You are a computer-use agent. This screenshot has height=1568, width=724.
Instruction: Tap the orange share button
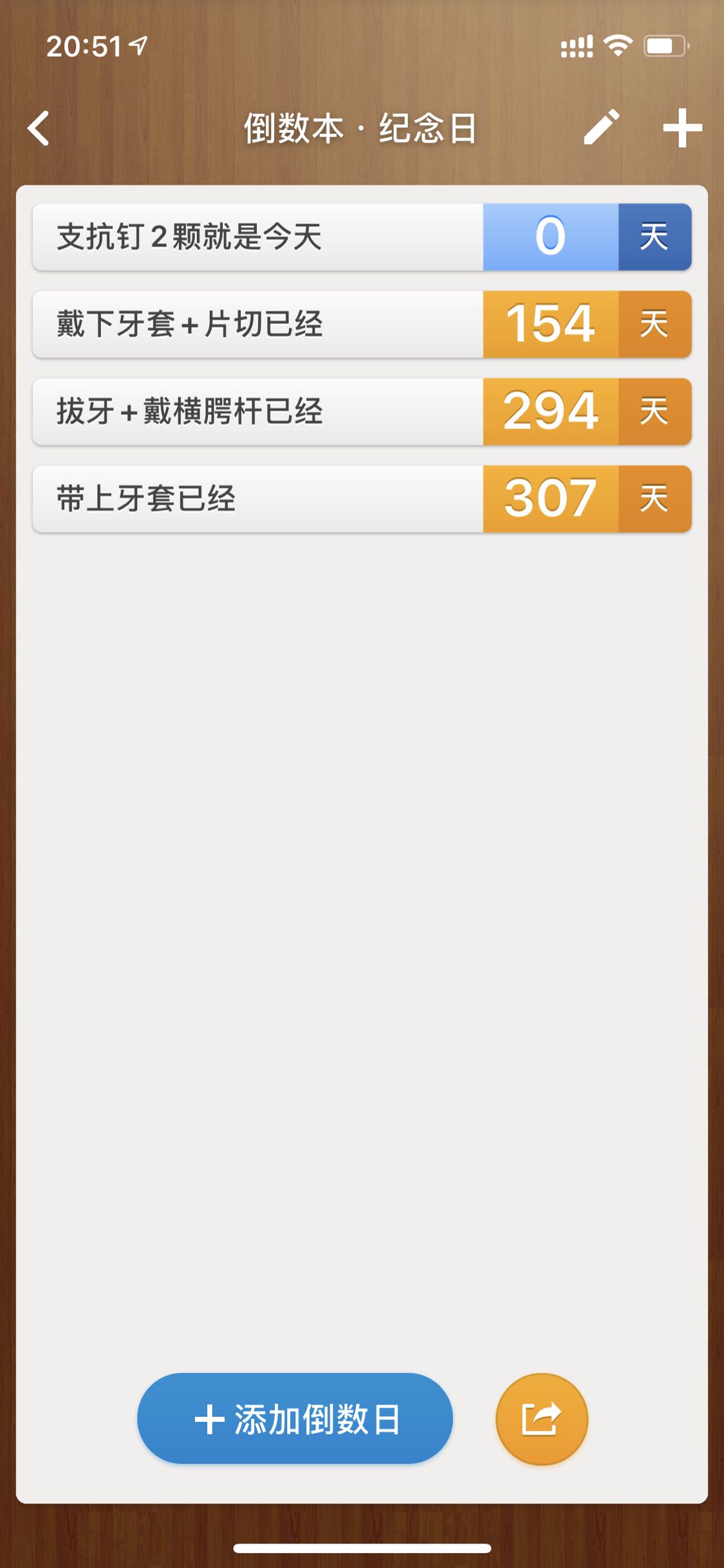pos(541,1419)
